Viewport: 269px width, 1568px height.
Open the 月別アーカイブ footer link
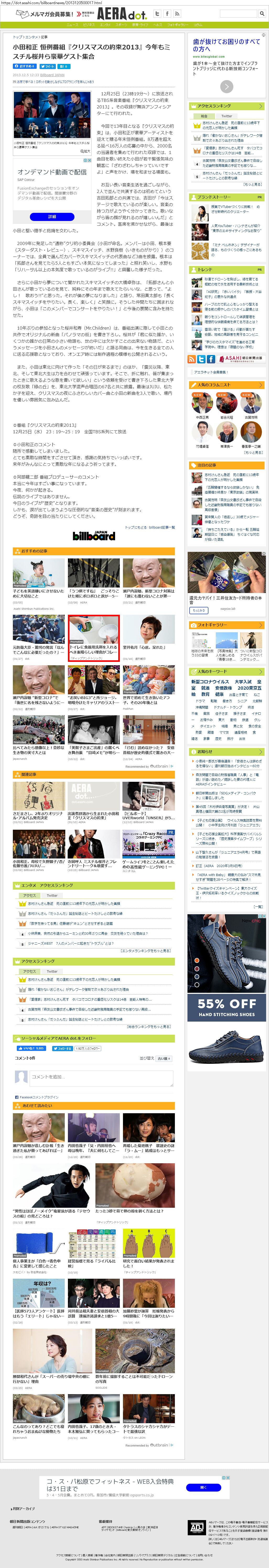pyautogui.click(x=24, y=1508)
